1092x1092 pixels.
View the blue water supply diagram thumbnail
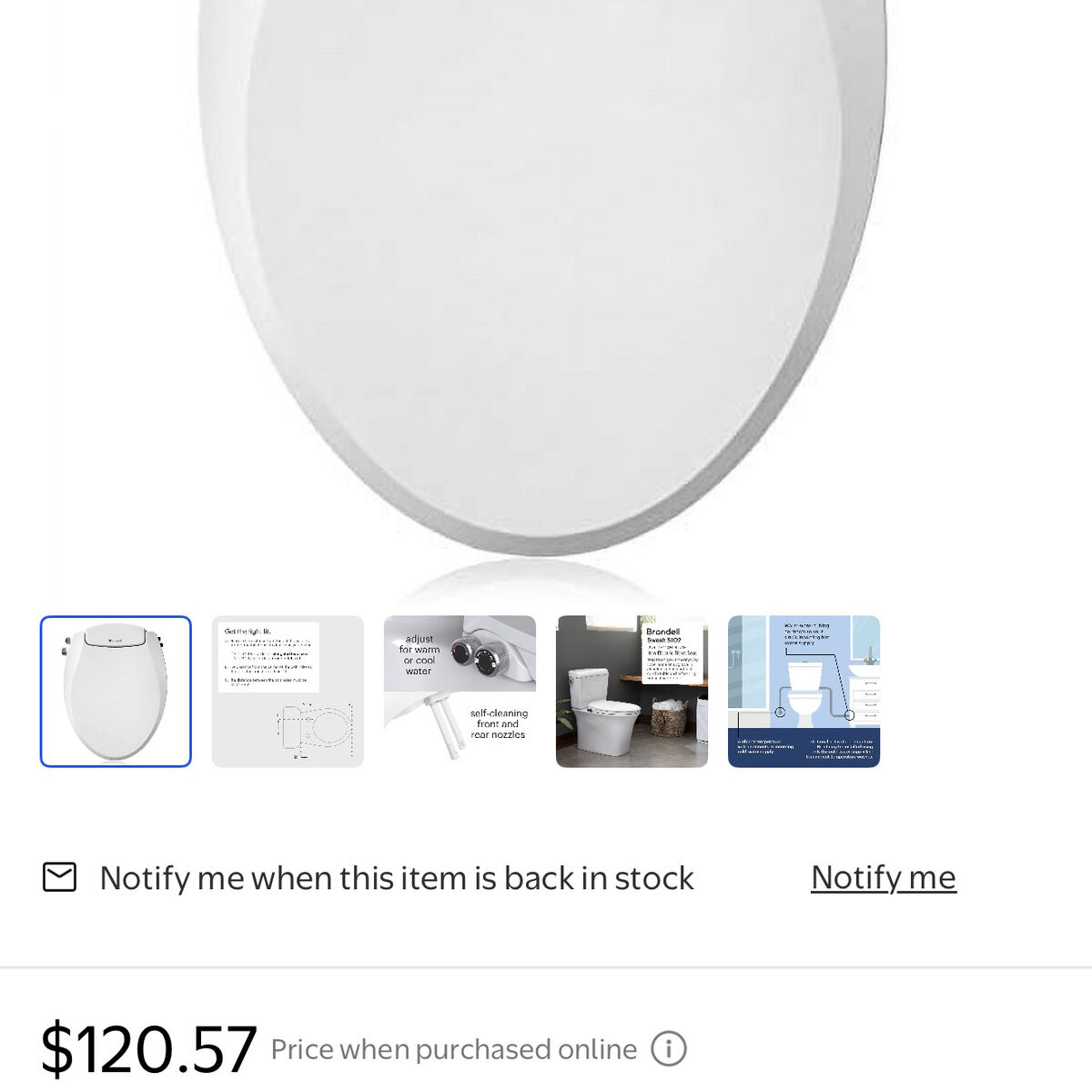[x=804, y=692]
